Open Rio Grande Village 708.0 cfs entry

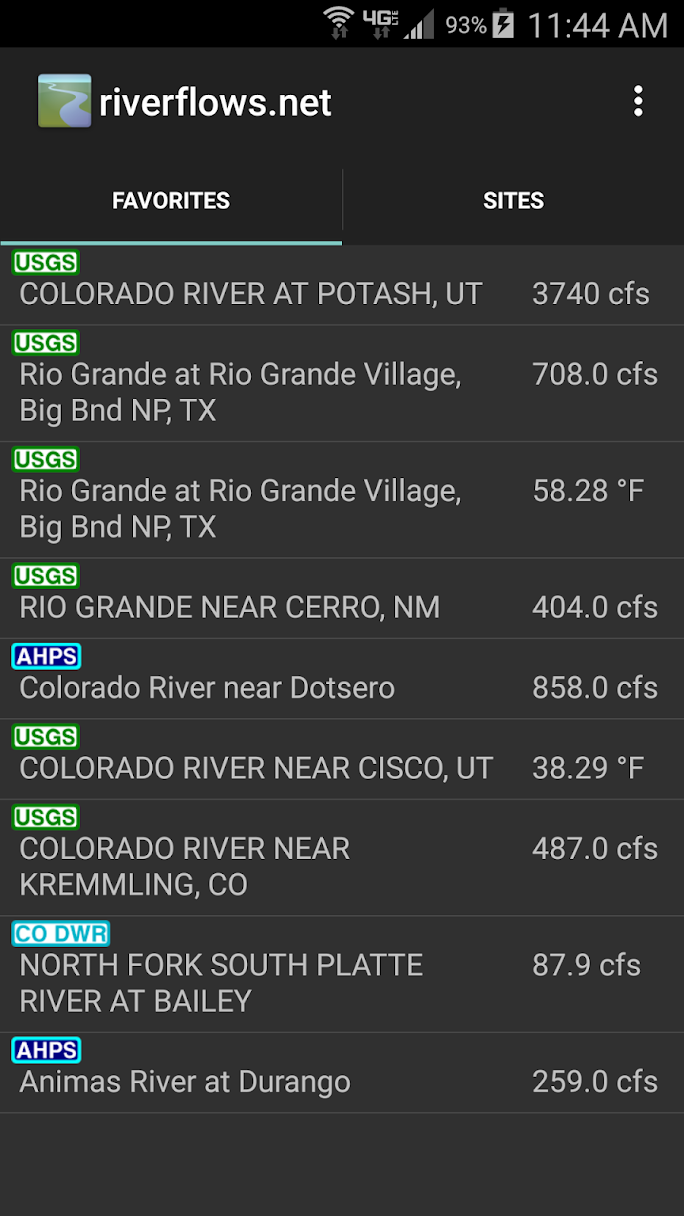coord(342,384)
